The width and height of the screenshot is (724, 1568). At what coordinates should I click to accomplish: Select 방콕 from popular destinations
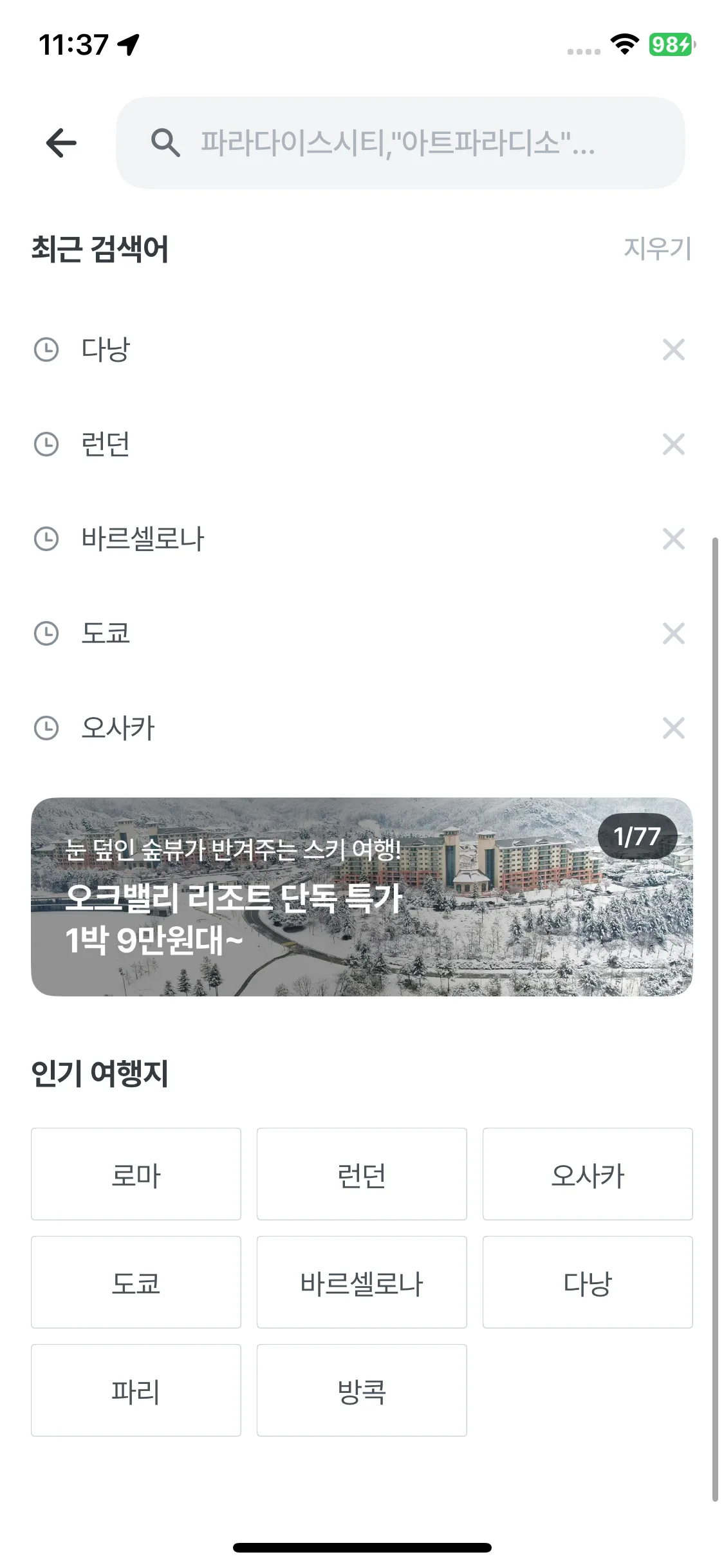click(362, 1389)
